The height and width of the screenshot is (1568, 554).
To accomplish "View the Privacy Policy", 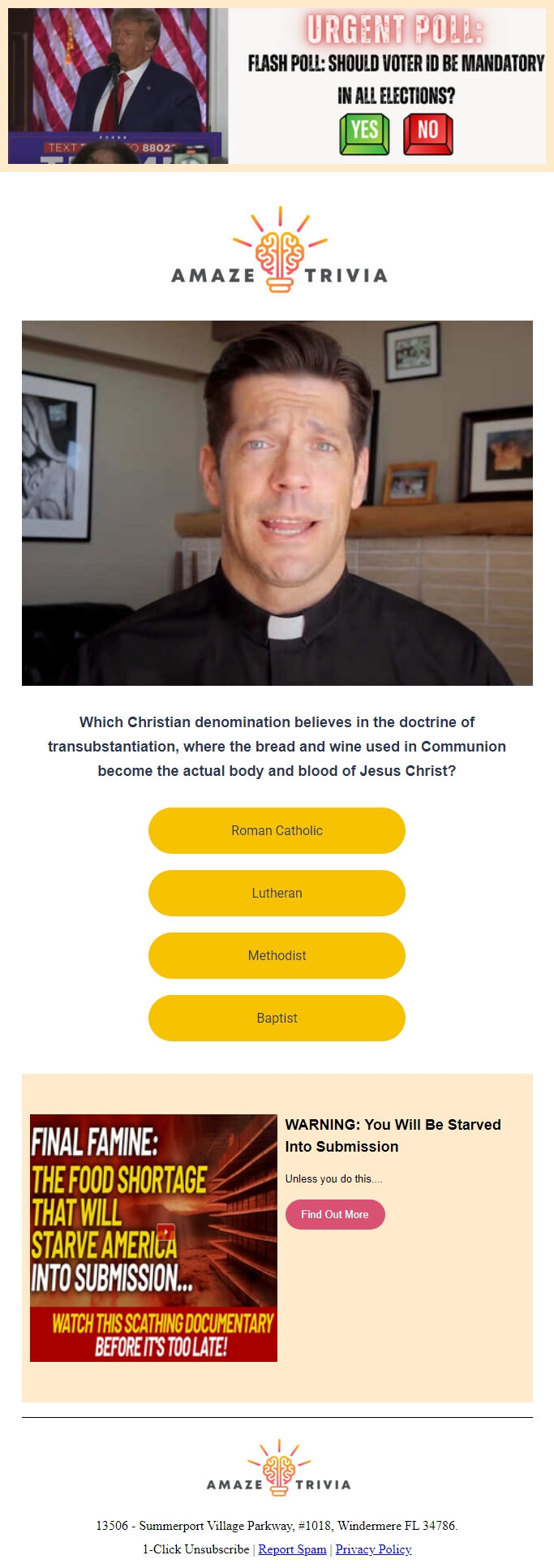I will 373,1549.
